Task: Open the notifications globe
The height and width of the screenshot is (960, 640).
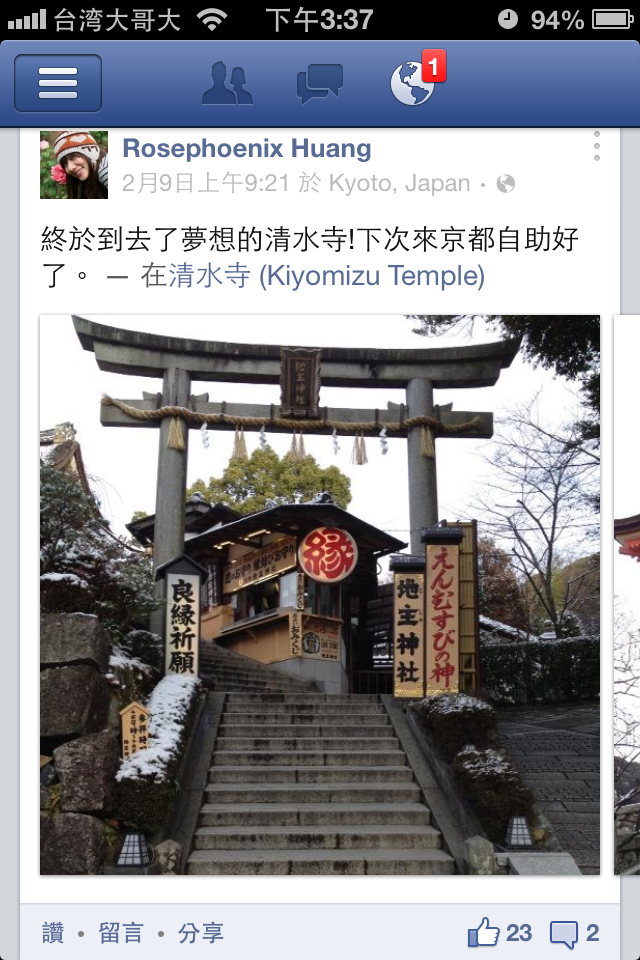Action: point(413,83)
